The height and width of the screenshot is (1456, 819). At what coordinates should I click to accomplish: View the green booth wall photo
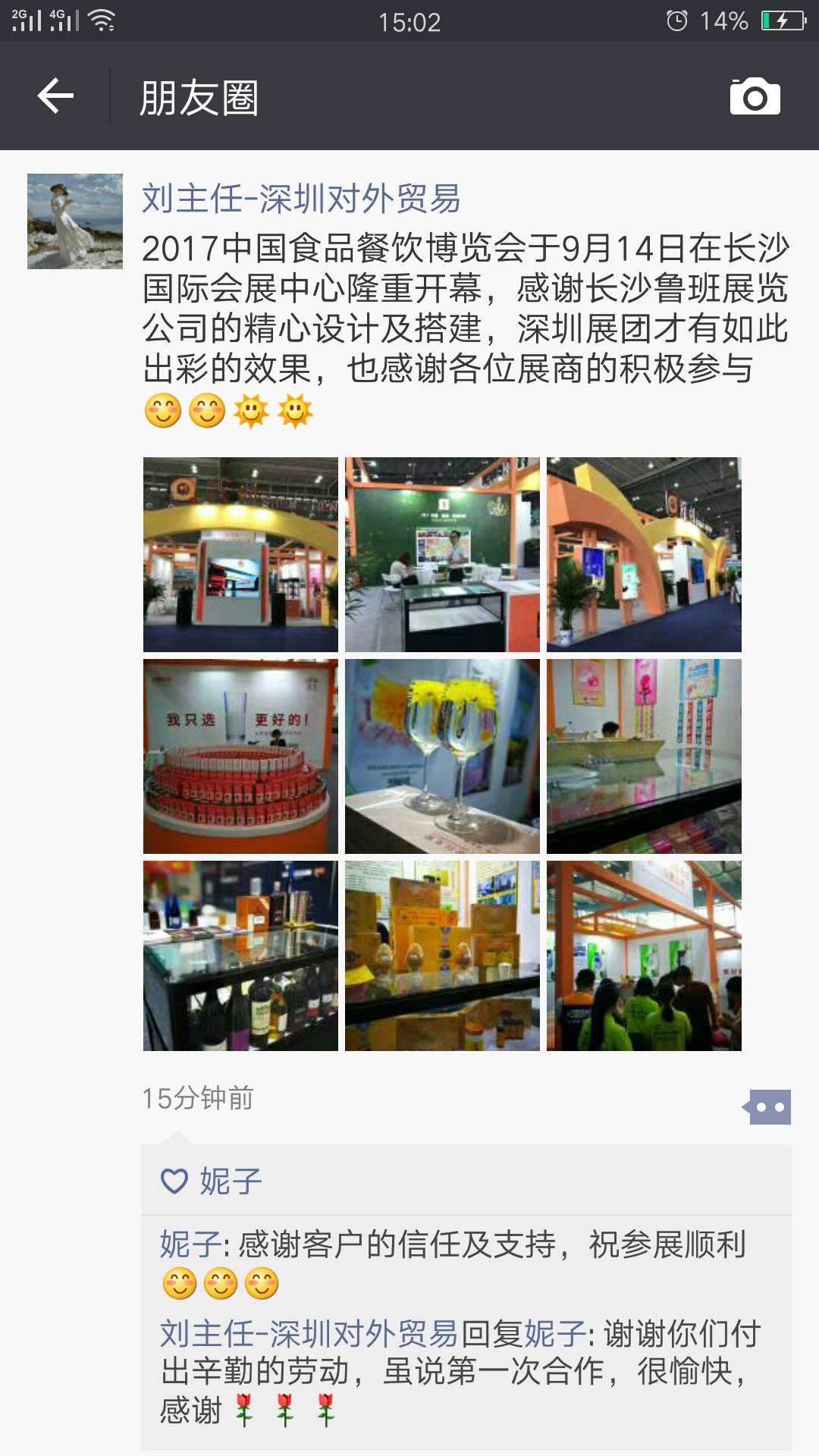[442, 554]
